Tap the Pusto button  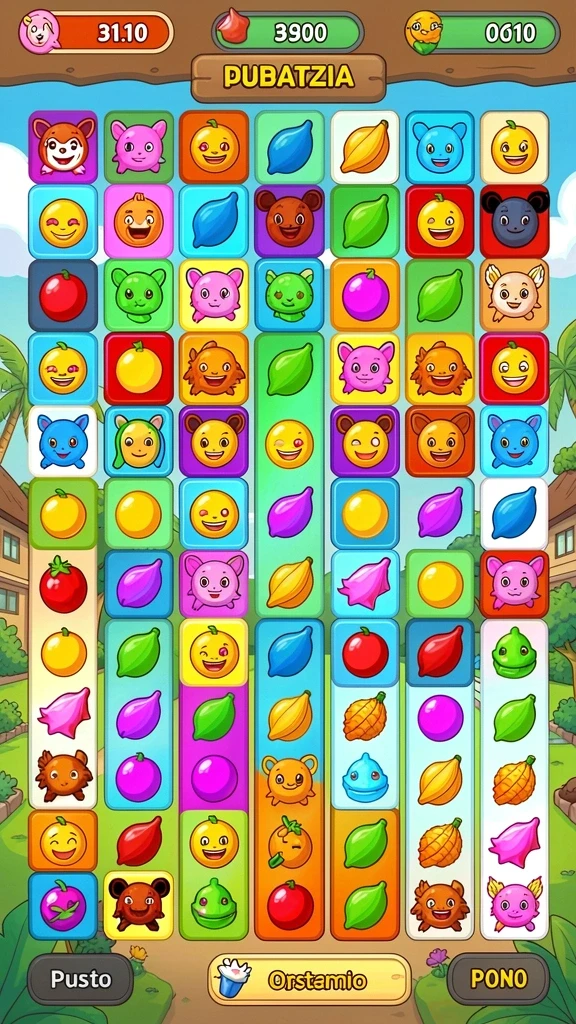click(x=80, y=979)
